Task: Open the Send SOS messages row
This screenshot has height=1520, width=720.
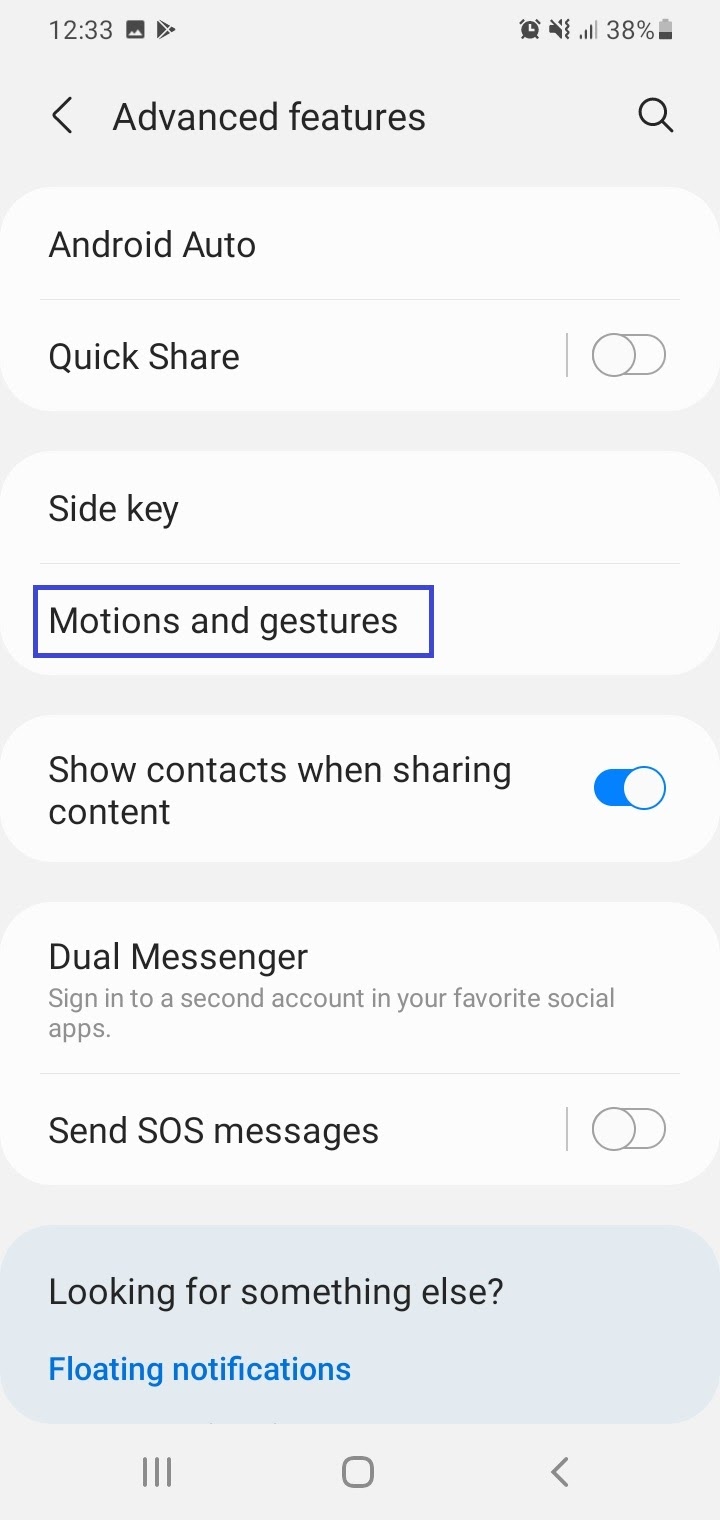Action: click(283, 1130)
